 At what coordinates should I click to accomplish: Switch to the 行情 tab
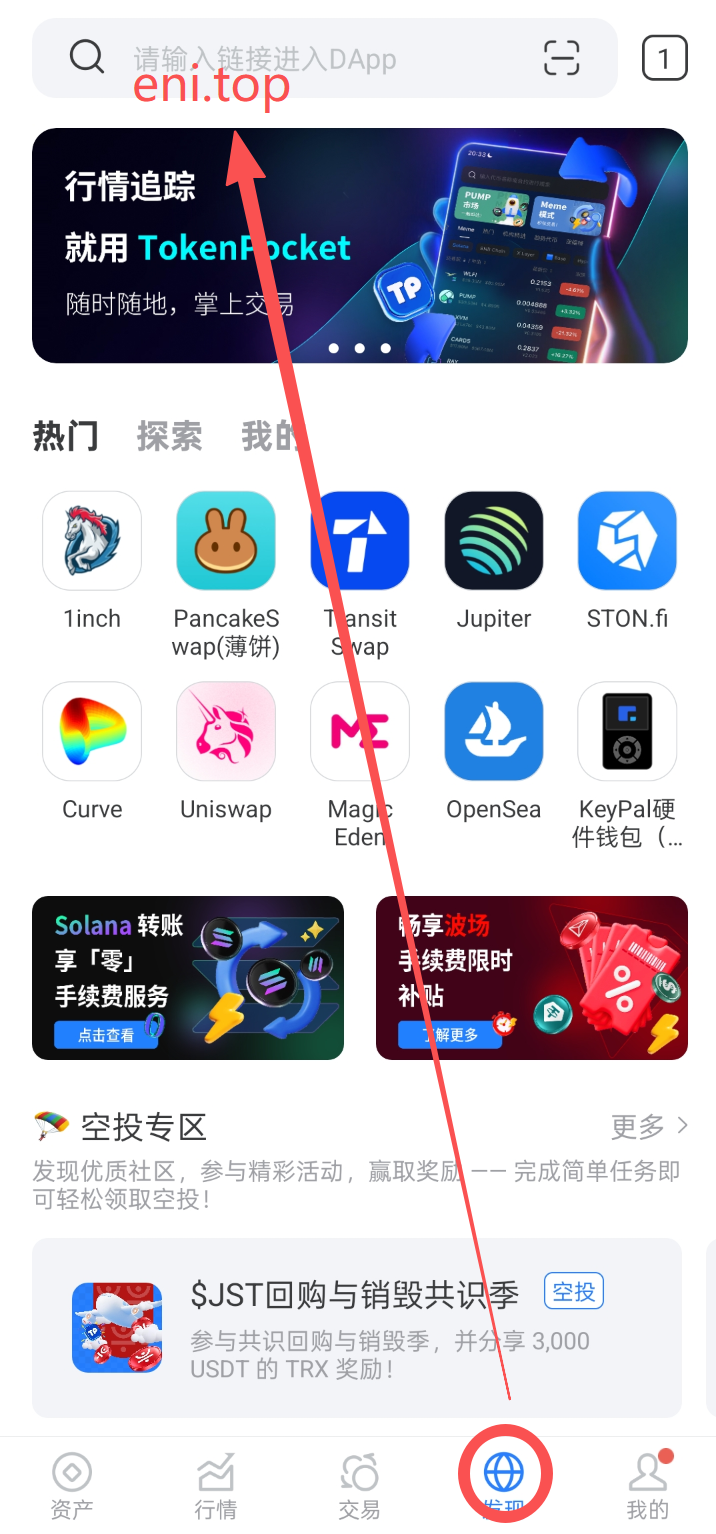(x=215, y=1485)
